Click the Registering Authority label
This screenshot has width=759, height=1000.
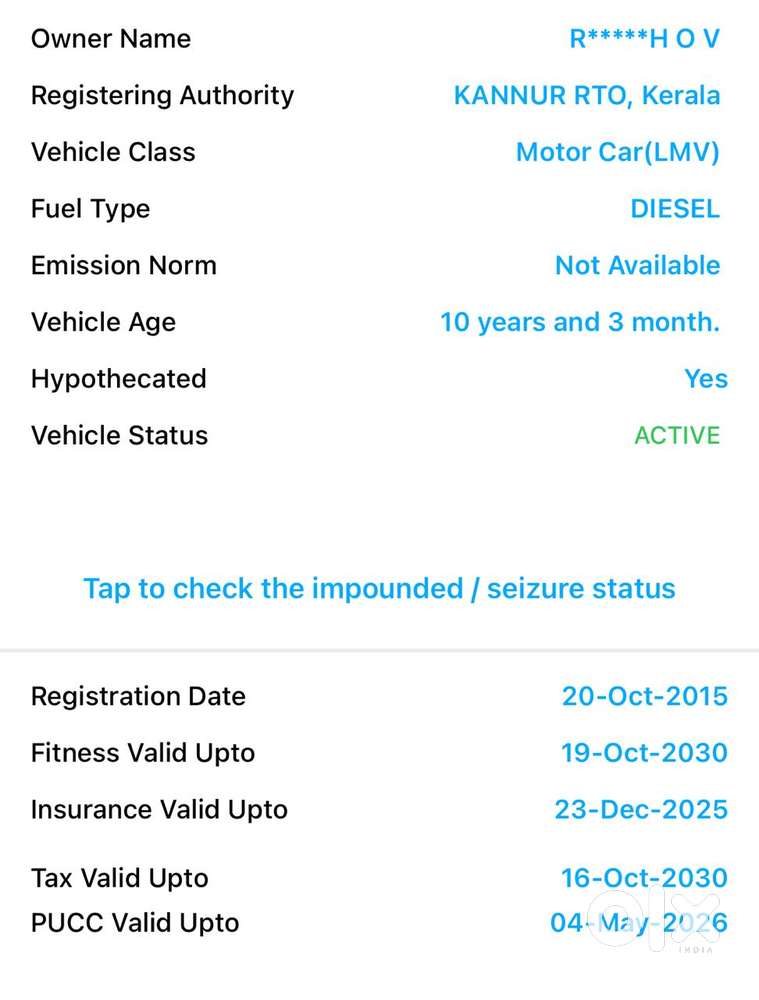(162, 95)
